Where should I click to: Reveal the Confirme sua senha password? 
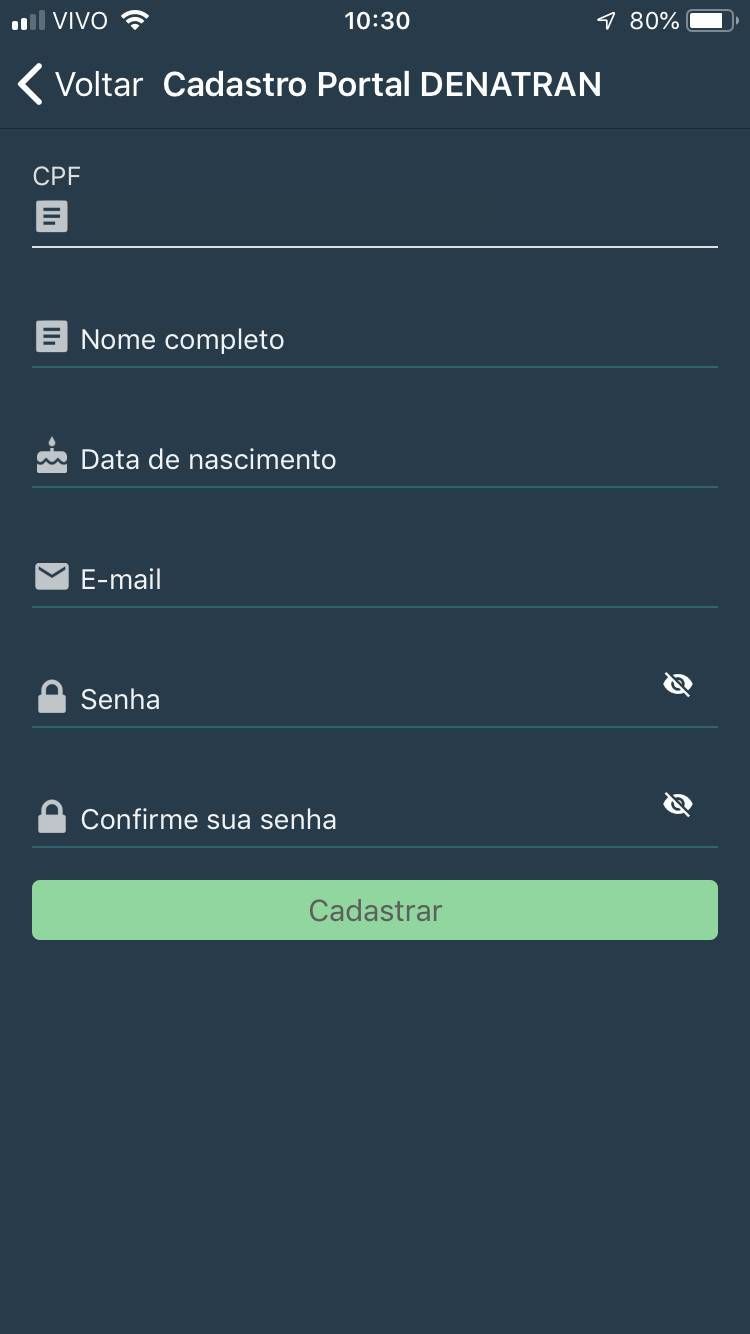coord(678,805)
